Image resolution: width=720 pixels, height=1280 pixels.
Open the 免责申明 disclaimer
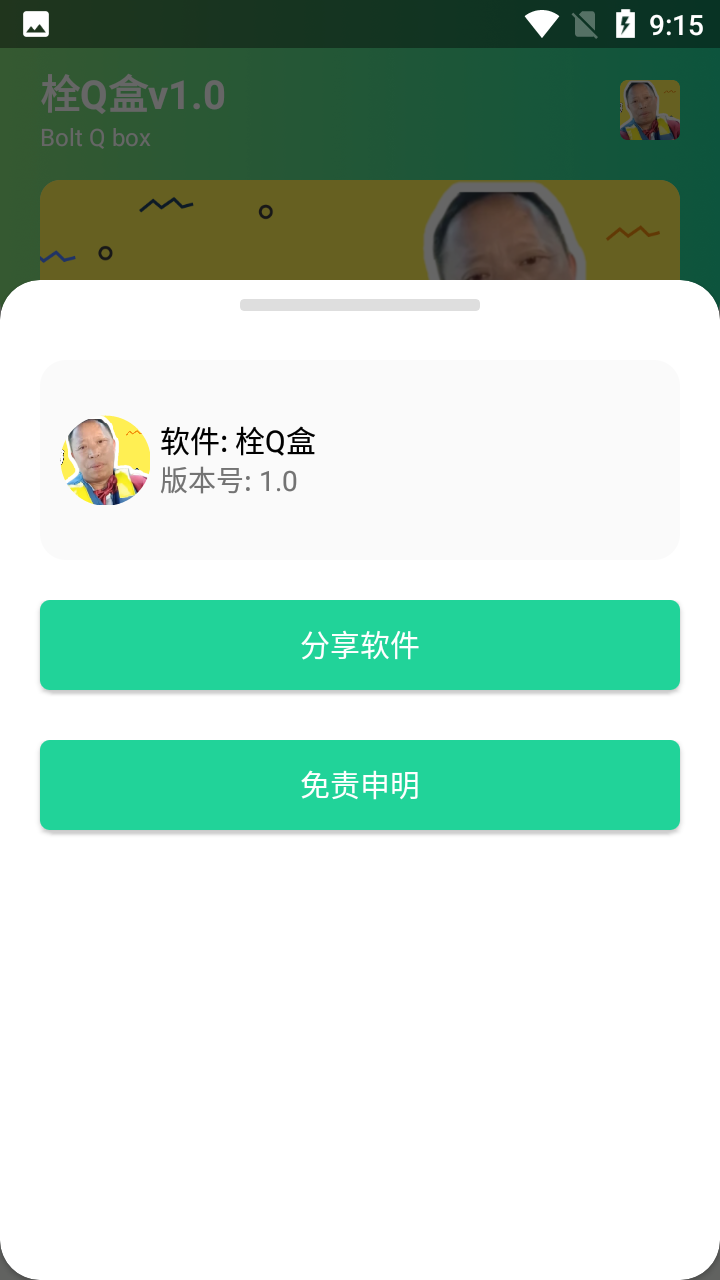point(360,785)
